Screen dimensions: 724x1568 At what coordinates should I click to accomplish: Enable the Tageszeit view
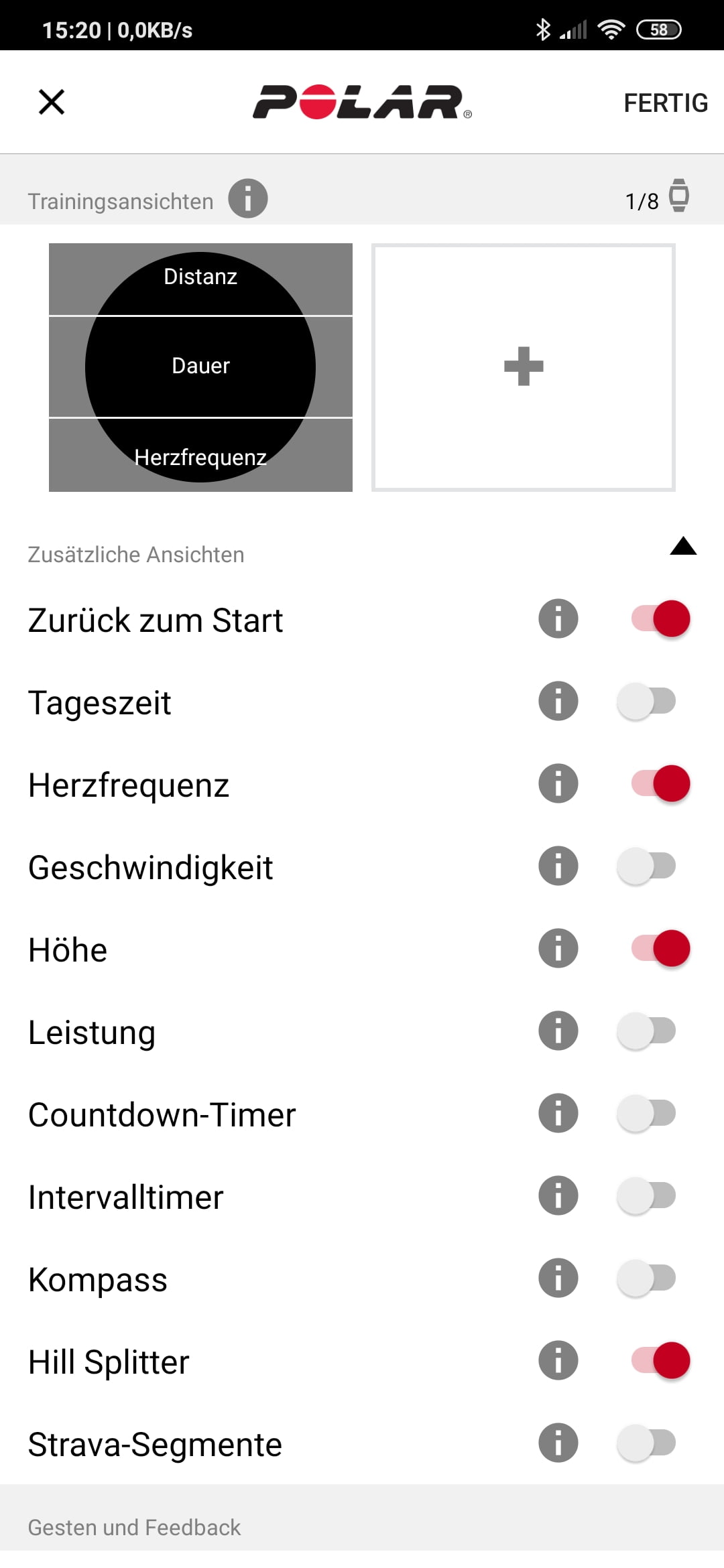tap(646, 701)
